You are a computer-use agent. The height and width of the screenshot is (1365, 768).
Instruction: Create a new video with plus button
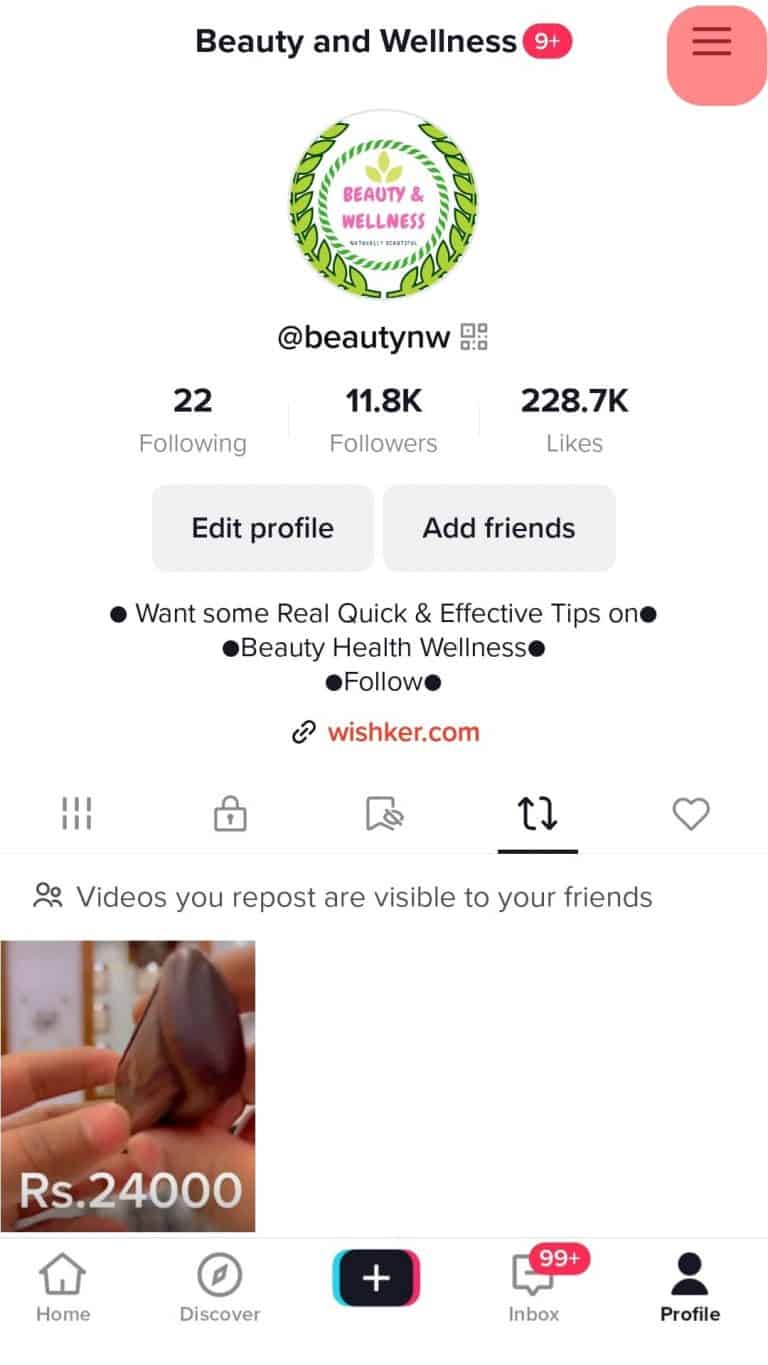point(376,1278)
